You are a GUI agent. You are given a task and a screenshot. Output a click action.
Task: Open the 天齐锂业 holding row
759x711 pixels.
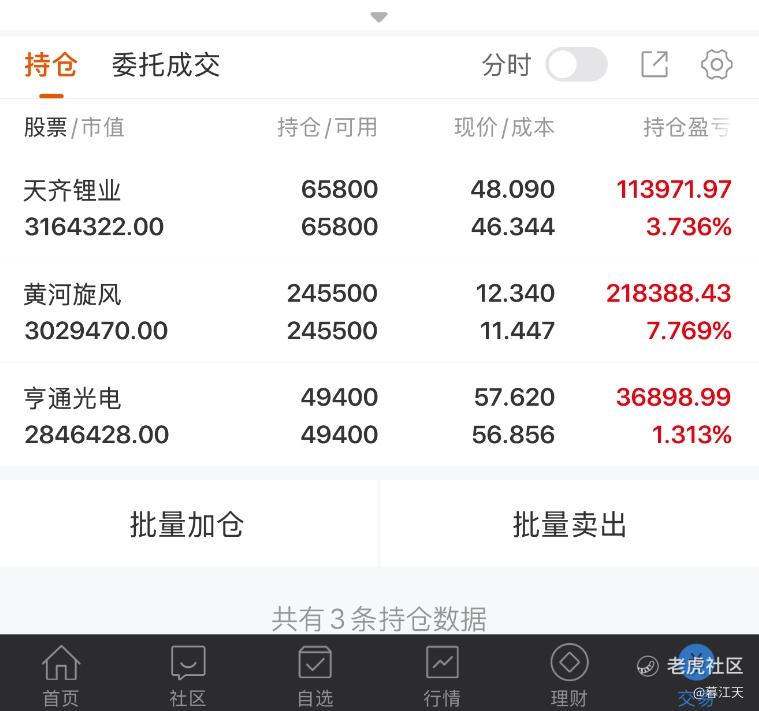click(x=380, y=208)
